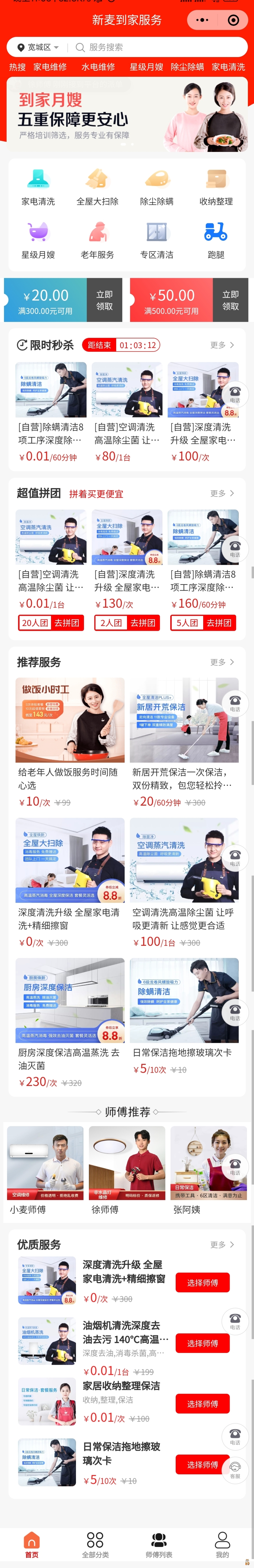Switch to the 师傅列表 tab
This screenshot has height=1568, width=254.
(158, 1544)
